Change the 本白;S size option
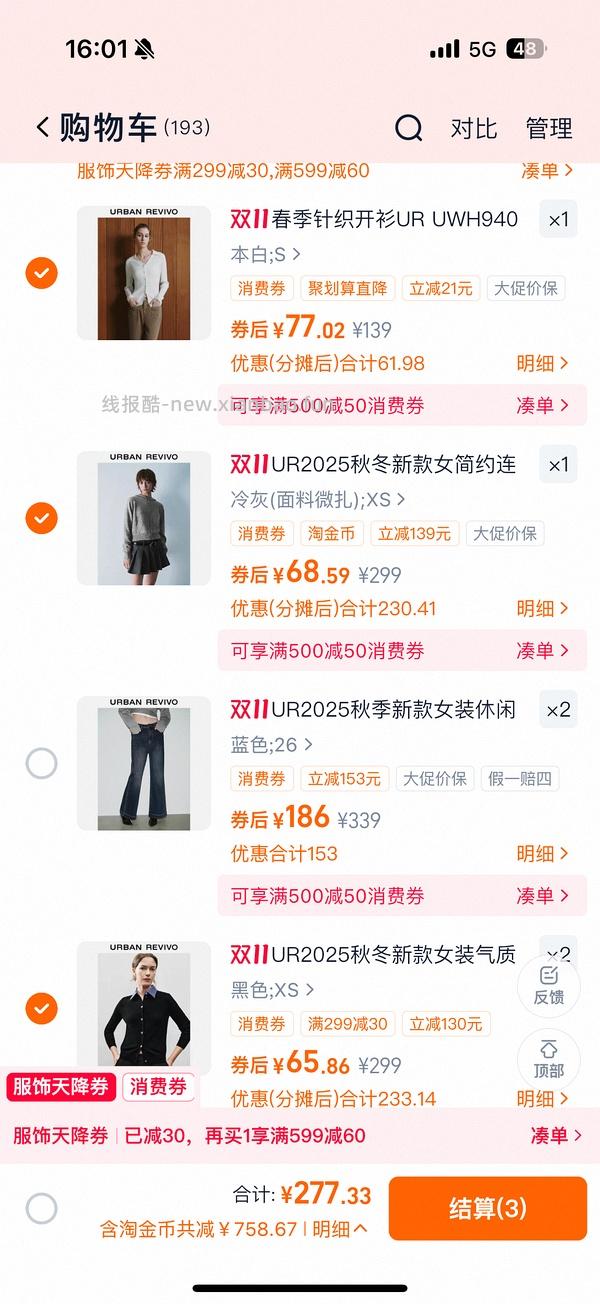 (x=266, y=254)
